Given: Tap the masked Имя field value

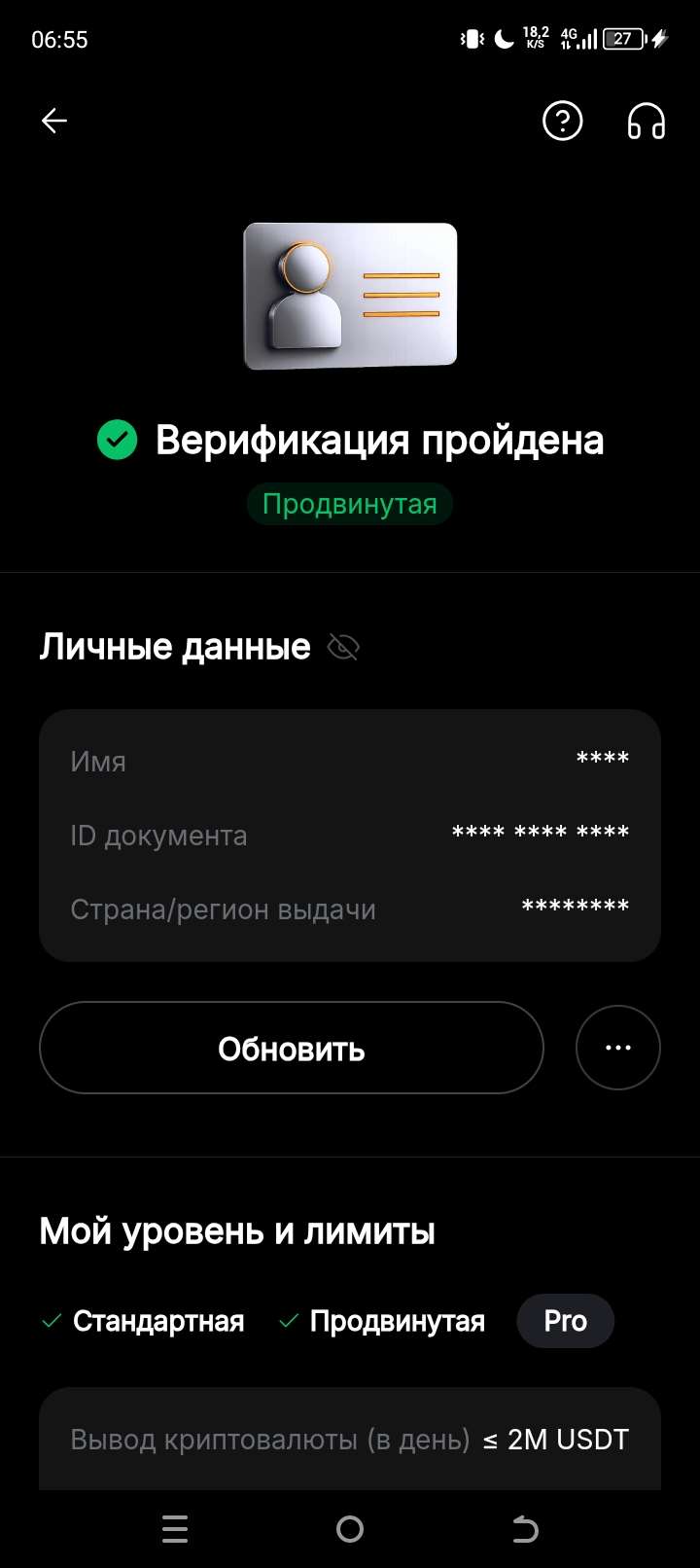Looking at the screenshot, I should [601, 760].
